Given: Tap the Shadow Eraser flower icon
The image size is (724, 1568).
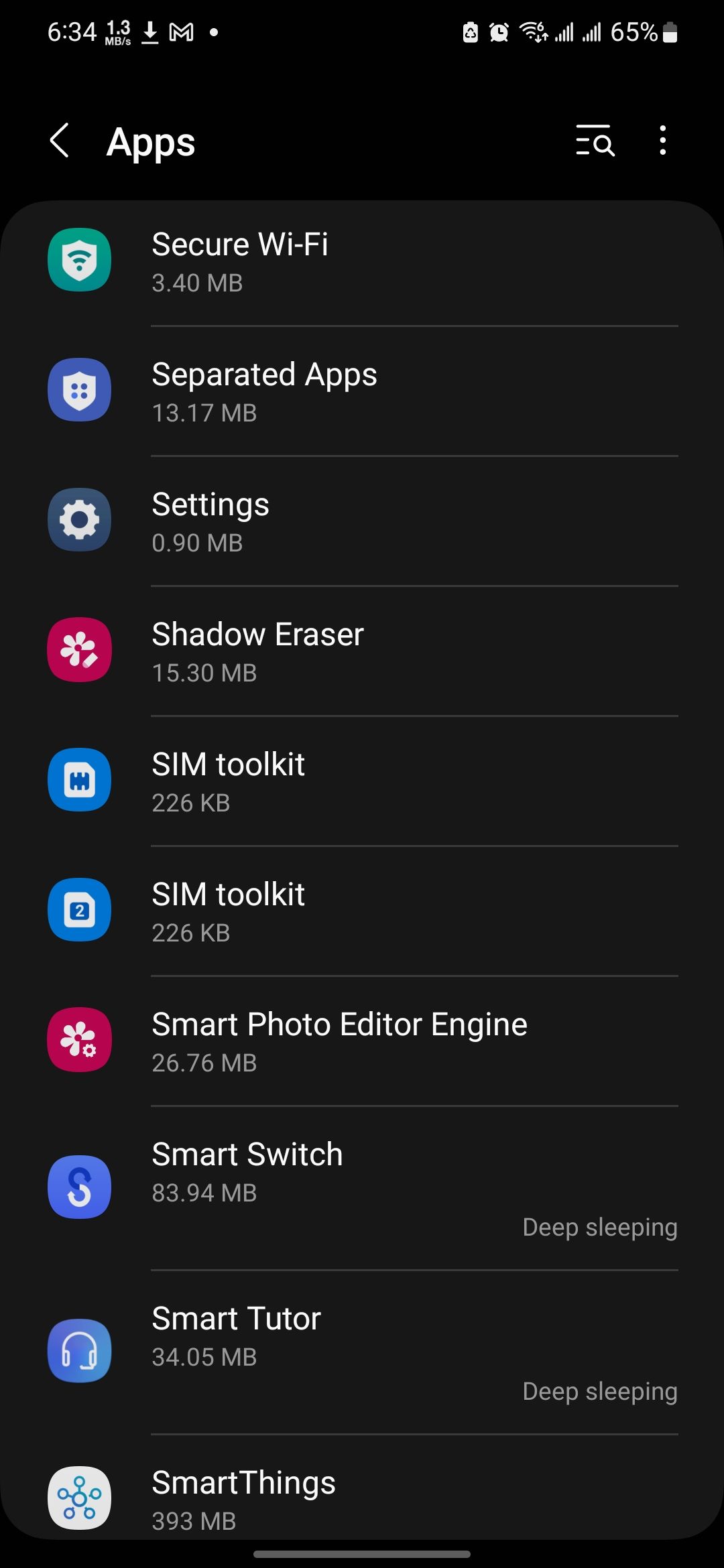Looking at the screenshot, I should [79, 651].
